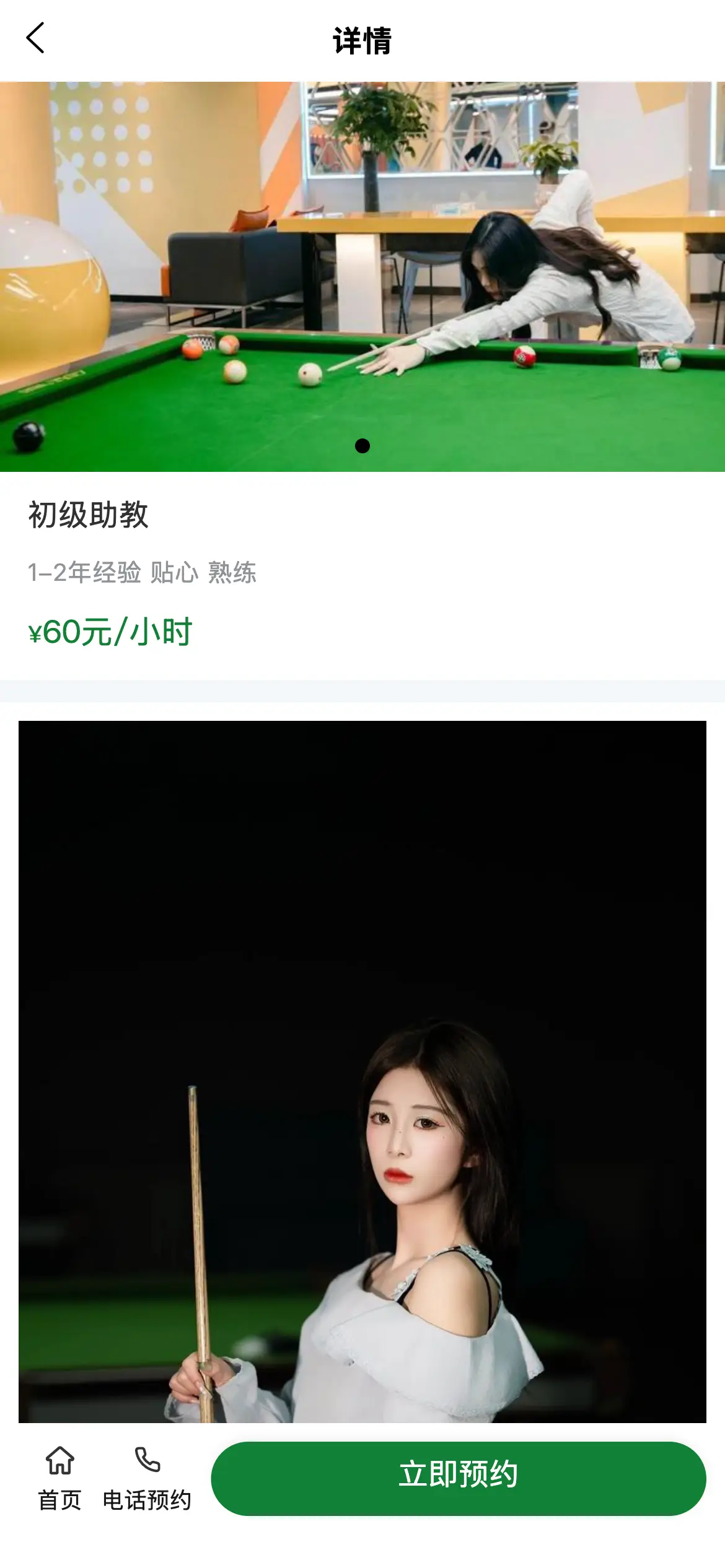Go back from the 详情 page

coord(35,38)
